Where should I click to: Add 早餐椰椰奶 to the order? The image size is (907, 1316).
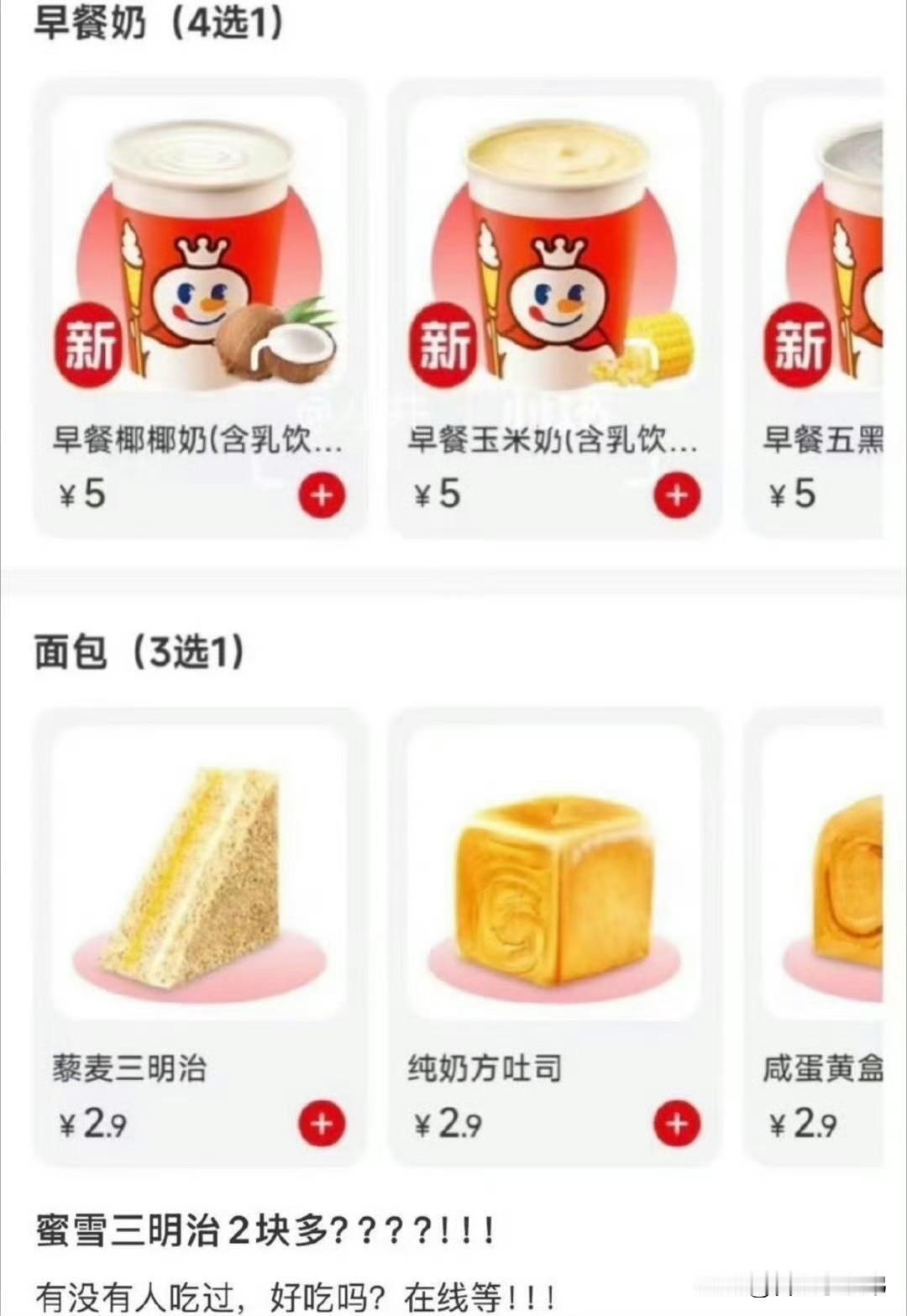(x=322, y=495)
